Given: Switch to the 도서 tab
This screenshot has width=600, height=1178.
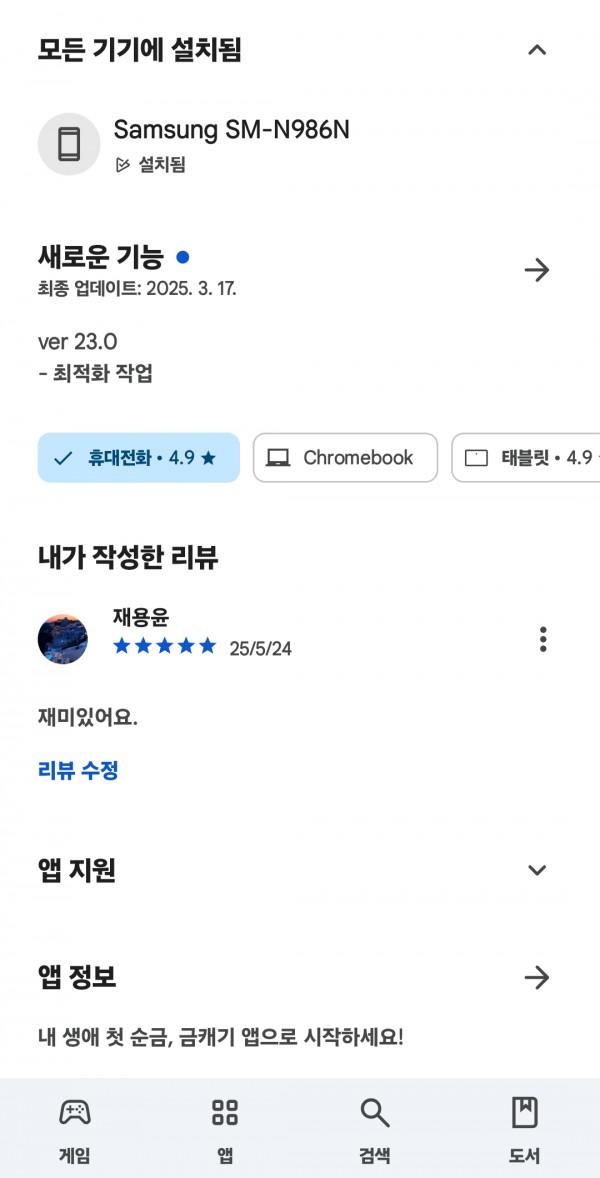Looking at the screenshot, I should click(524, 1130).
